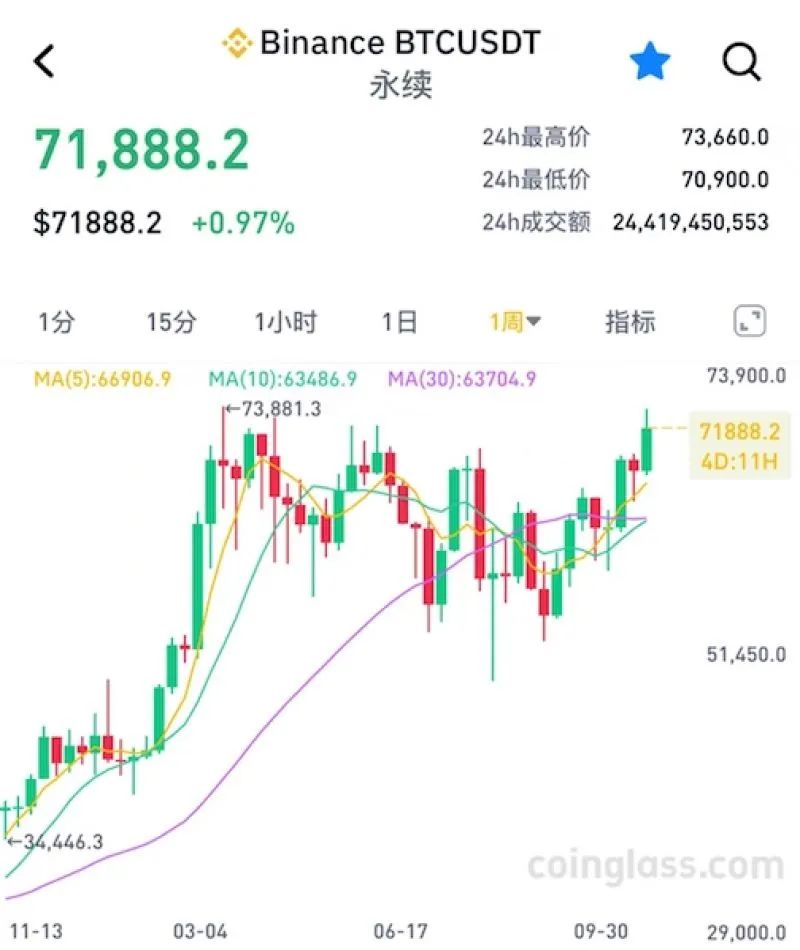Toggle the blue star favorite button
Viewport: 800px width, 950px height.
(x=650, y=60)
